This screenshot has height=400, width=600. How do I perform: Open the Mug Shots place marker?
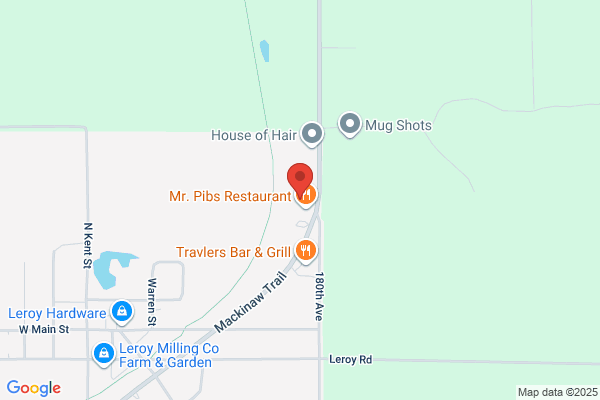350,125
